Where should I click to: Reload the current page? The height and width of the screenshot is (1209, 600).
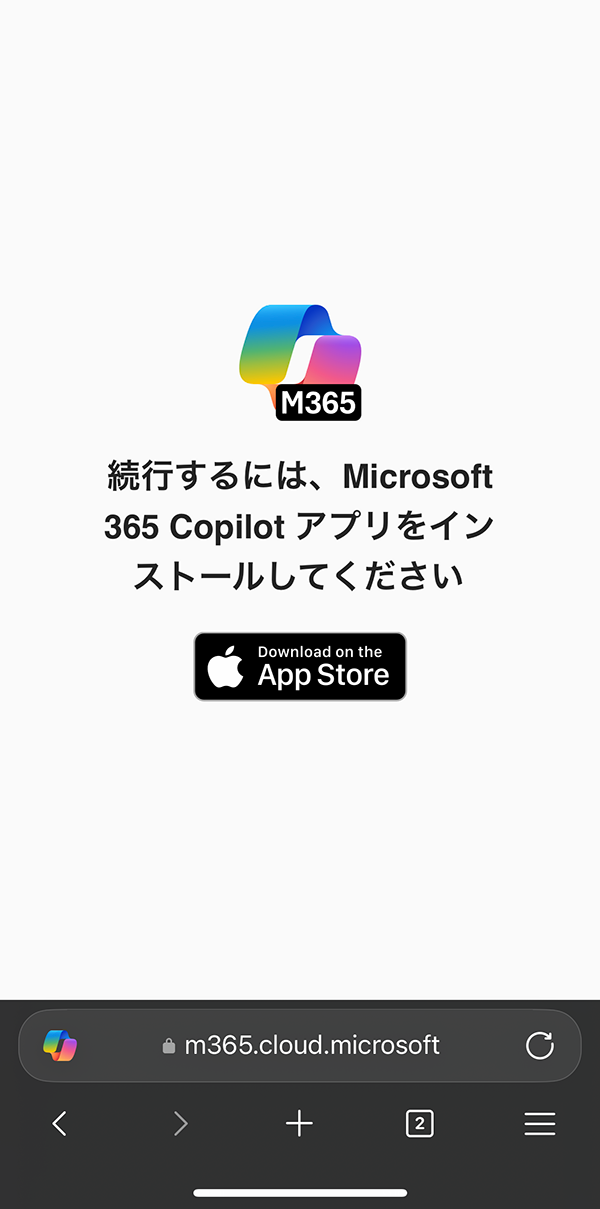tap(540, 1045)
